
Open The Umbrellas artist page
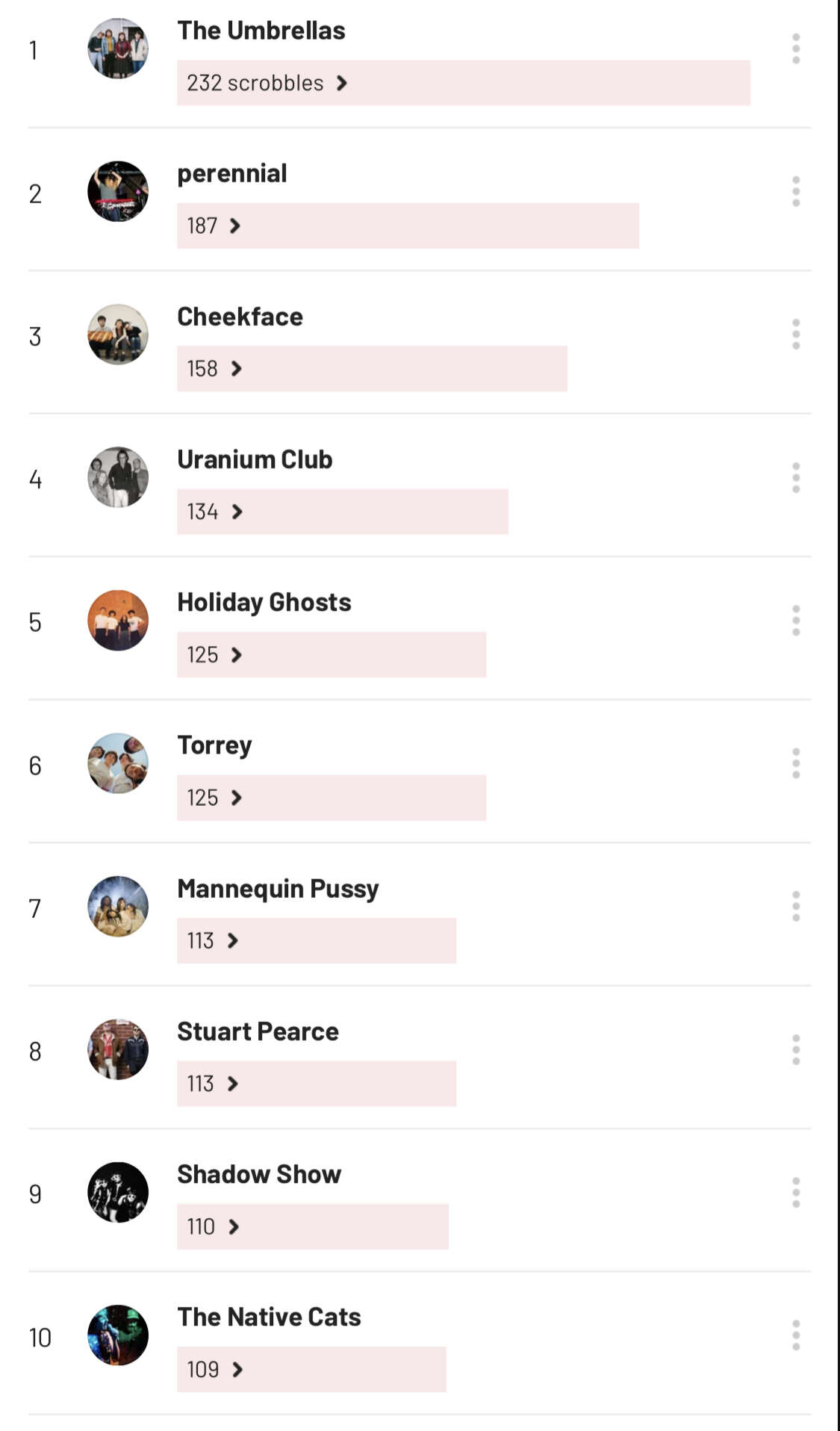(261, 31)
